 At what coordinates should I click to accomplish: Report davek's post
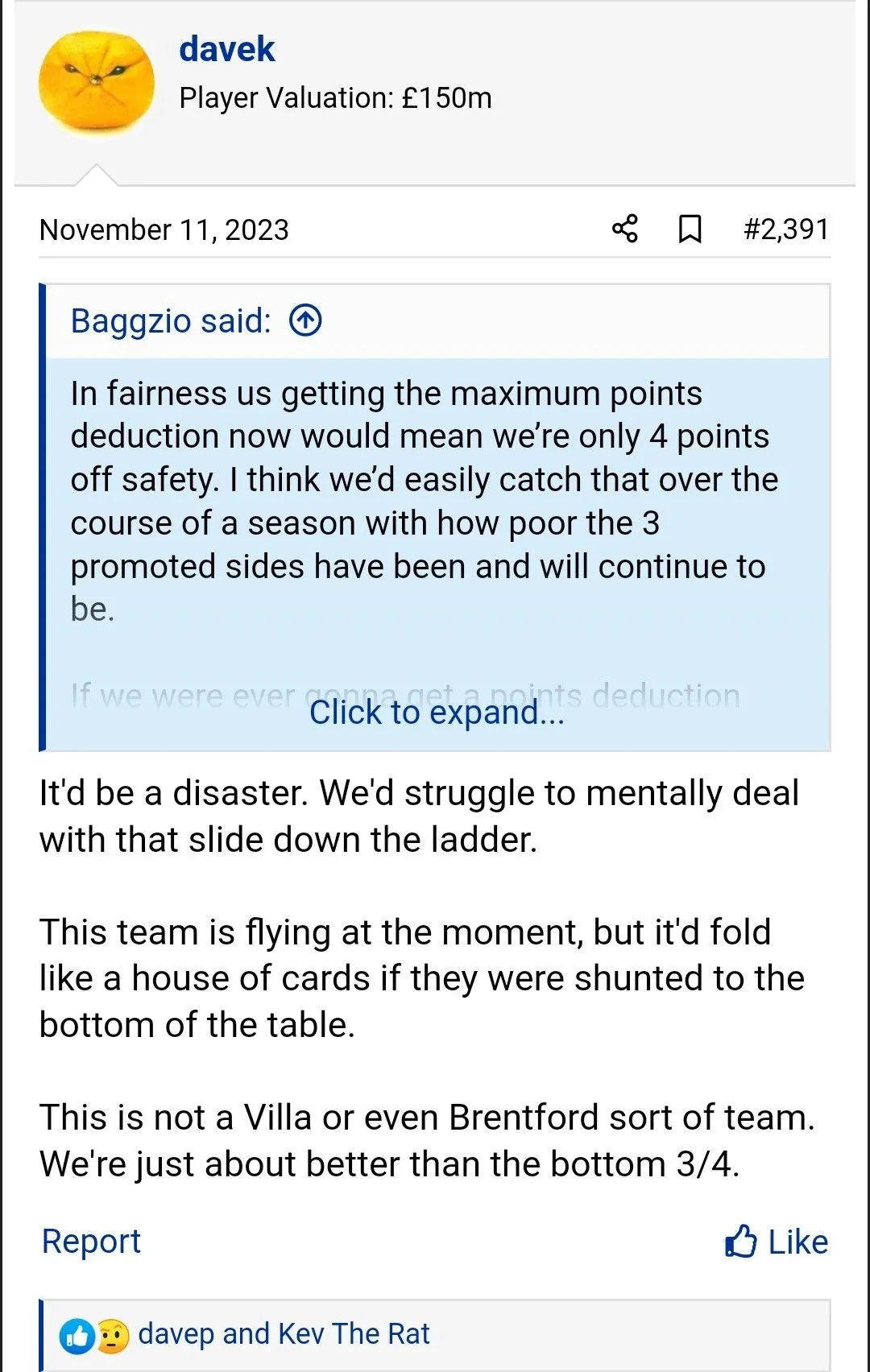click(x=91, y=1241)
